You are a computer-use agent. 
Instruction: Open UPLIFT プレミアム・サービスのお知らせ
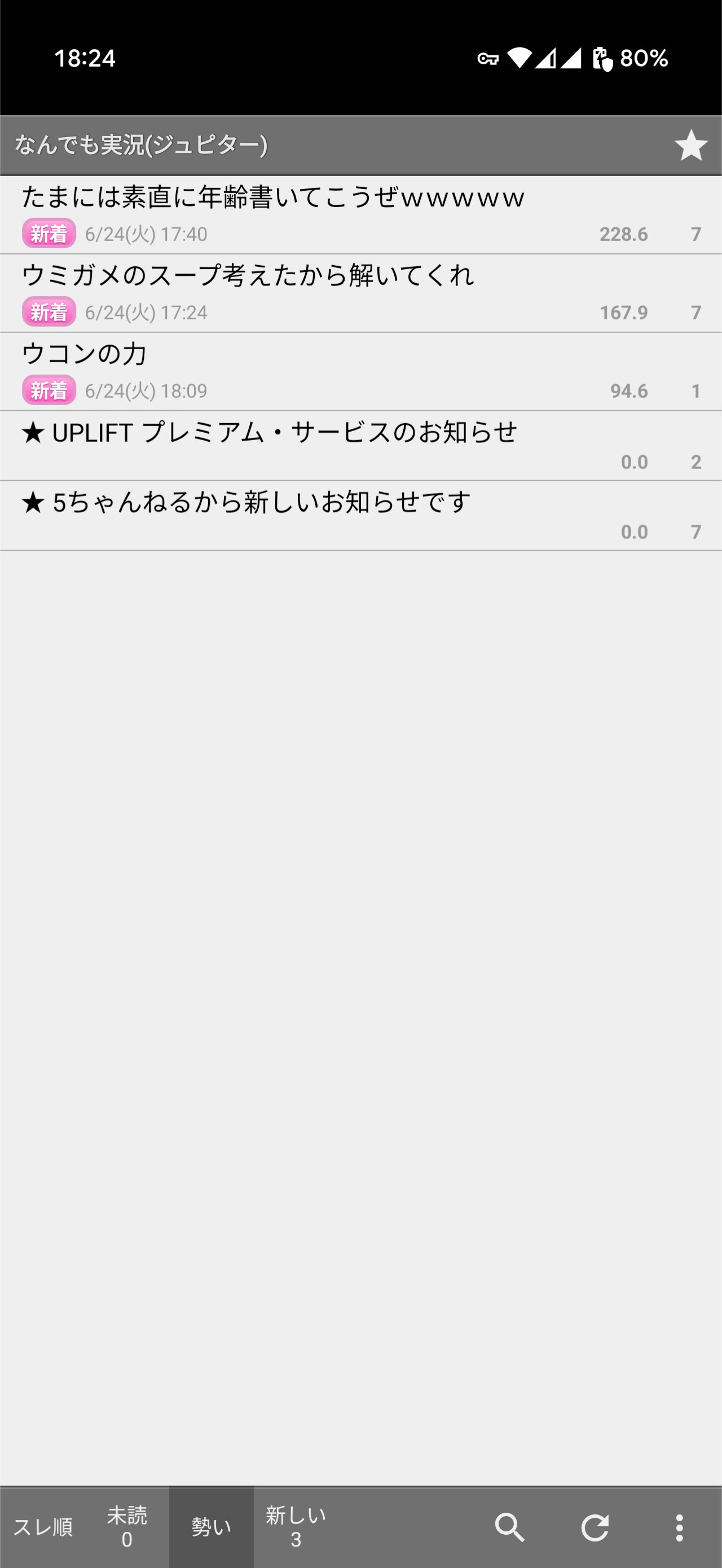361,446
